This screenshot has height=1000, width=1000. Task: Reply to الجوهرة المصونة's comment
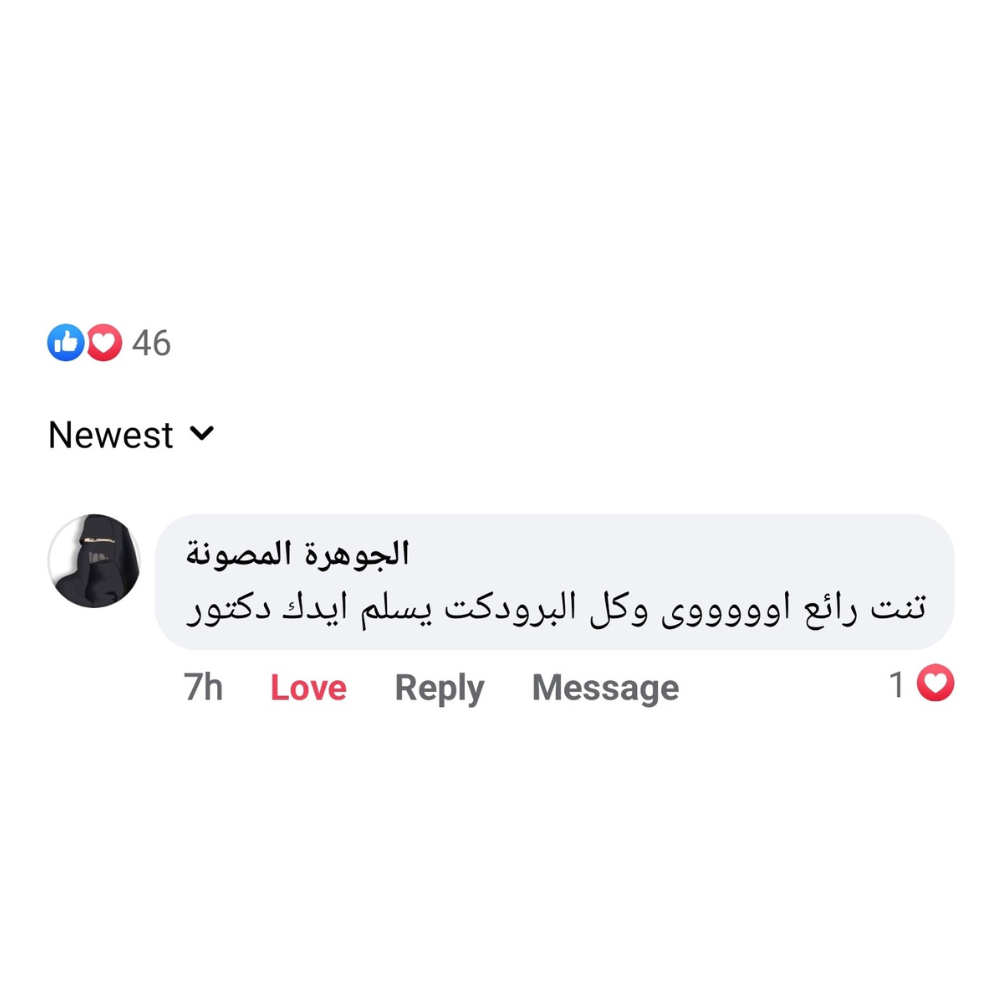coord(439,688)
